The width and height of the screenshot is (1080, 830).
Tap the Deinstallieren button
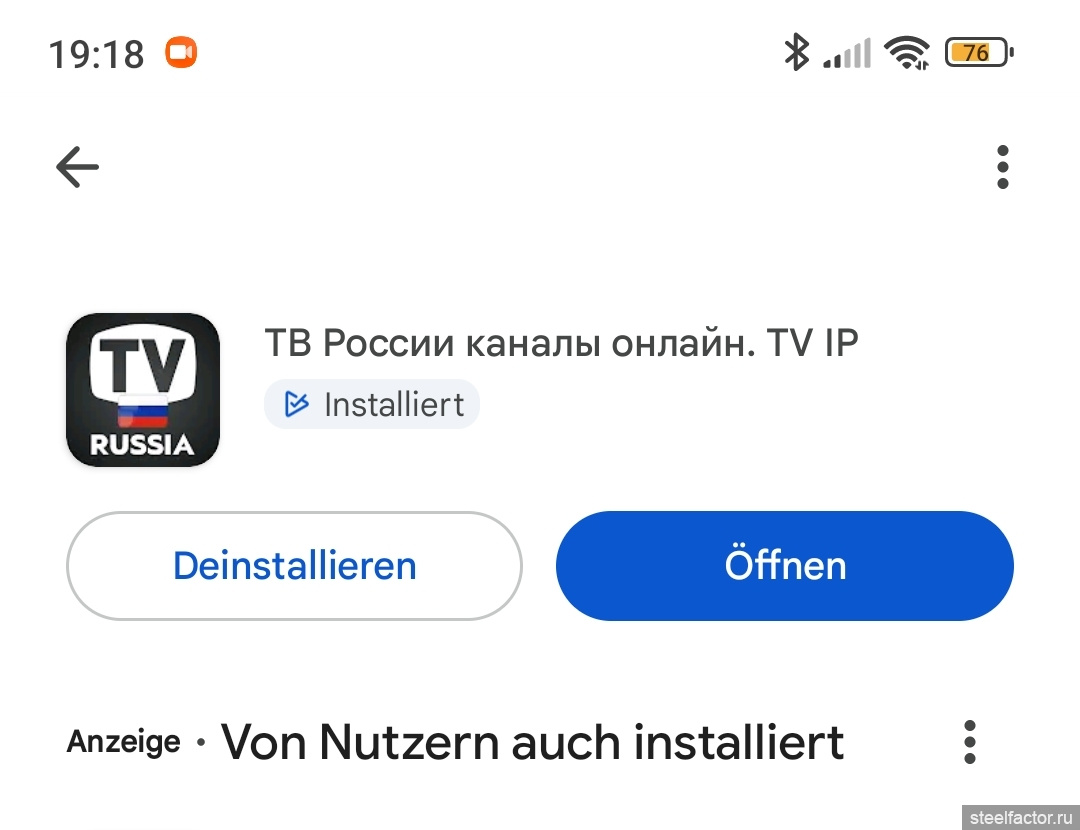pyautogui.click(x=294, y=566)
